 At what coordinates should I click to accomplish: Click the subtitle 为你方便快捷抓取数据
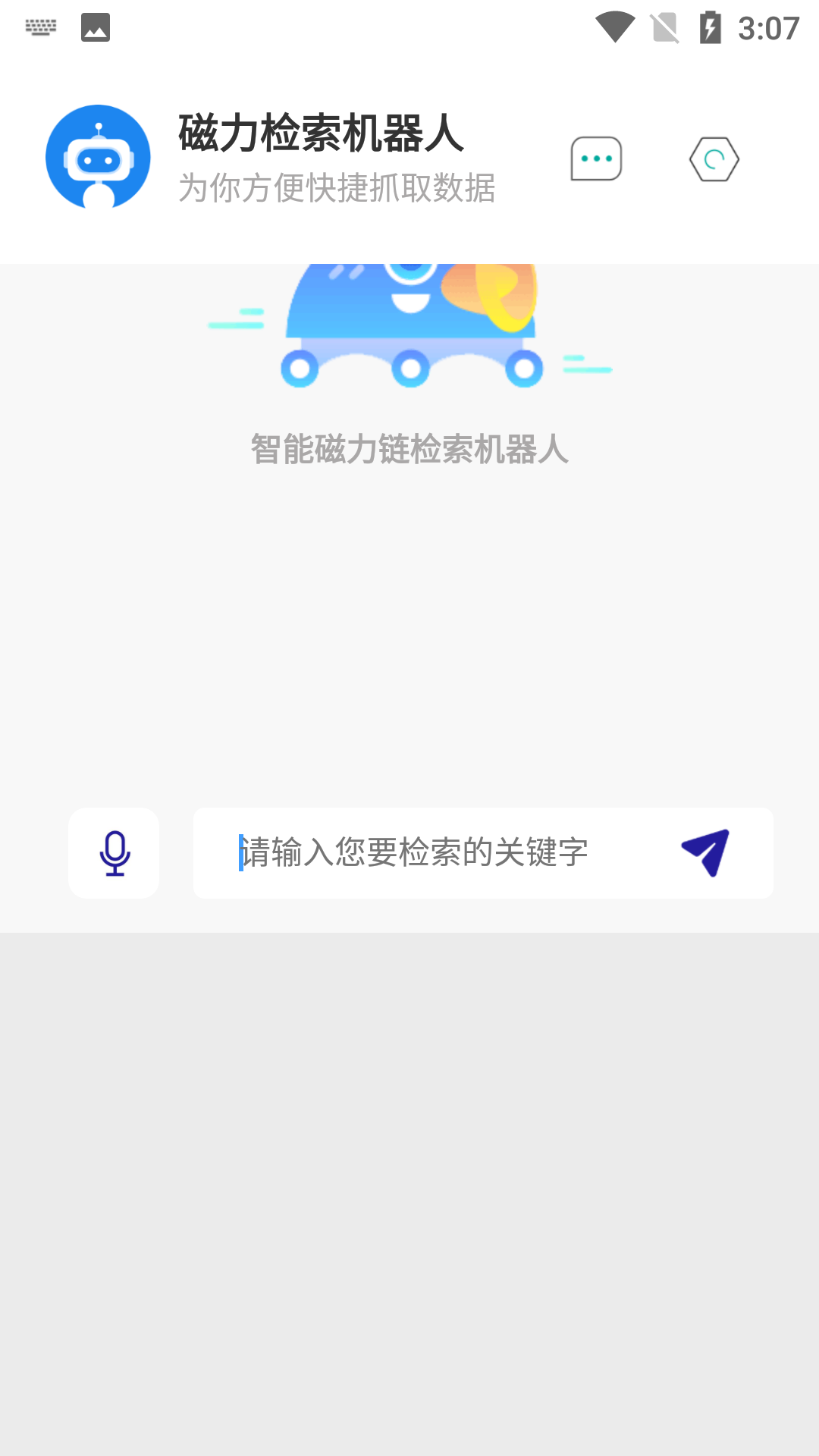[x=336, y=190]
